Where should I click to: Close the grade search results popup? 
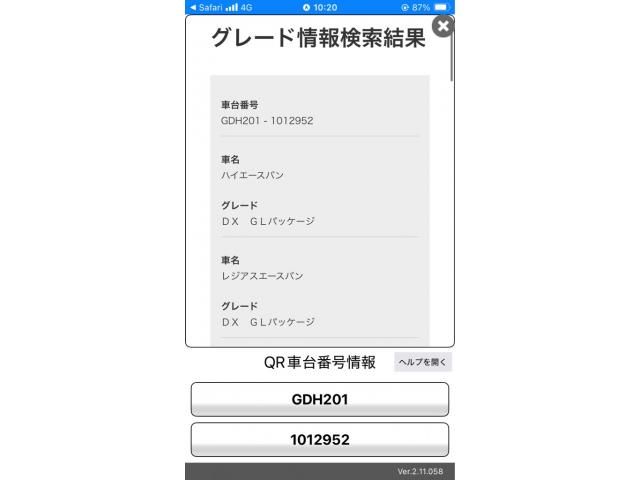(442, 26)
